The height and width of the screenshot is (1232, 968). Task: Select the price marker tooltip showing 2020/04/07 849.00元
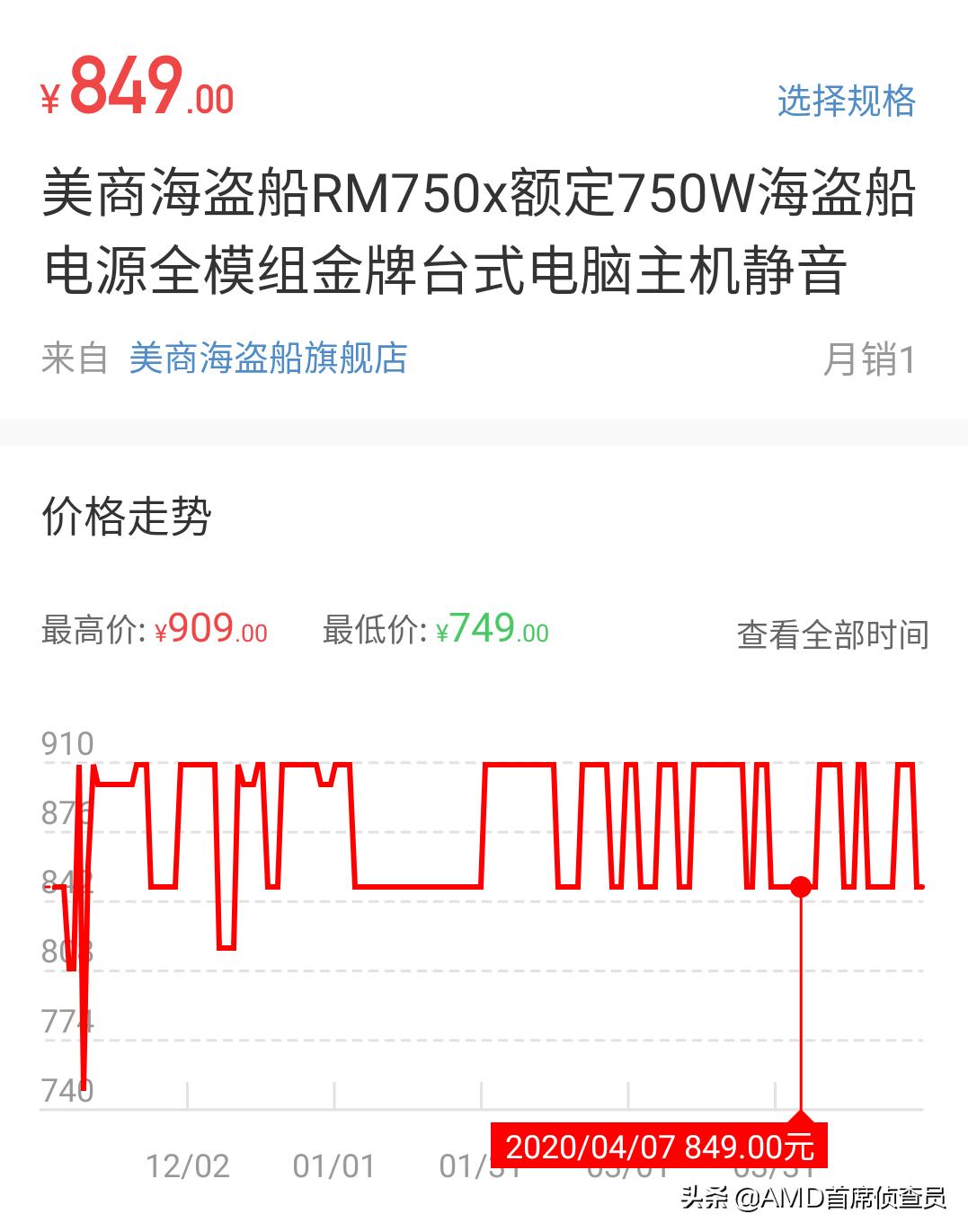662,1148
